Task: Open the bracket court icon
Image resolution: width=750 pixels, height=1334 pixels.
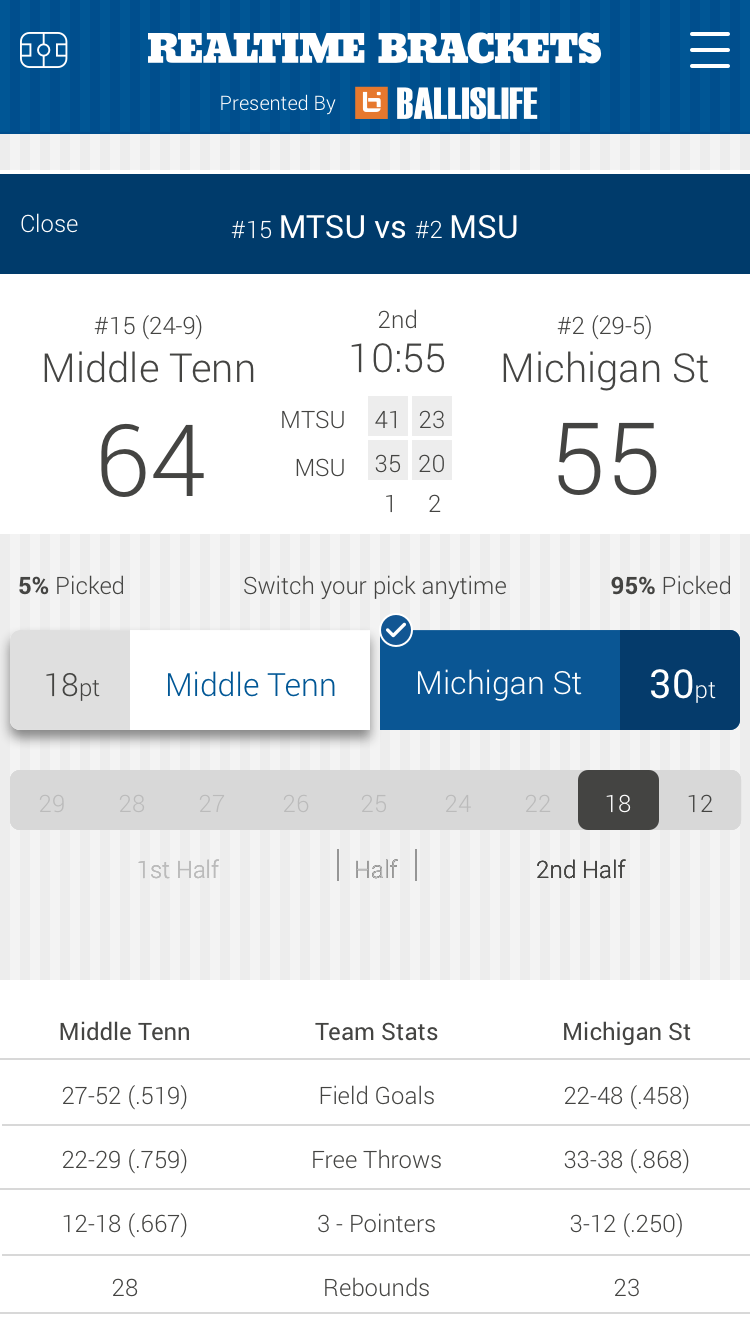Action: tap(44, 50)
